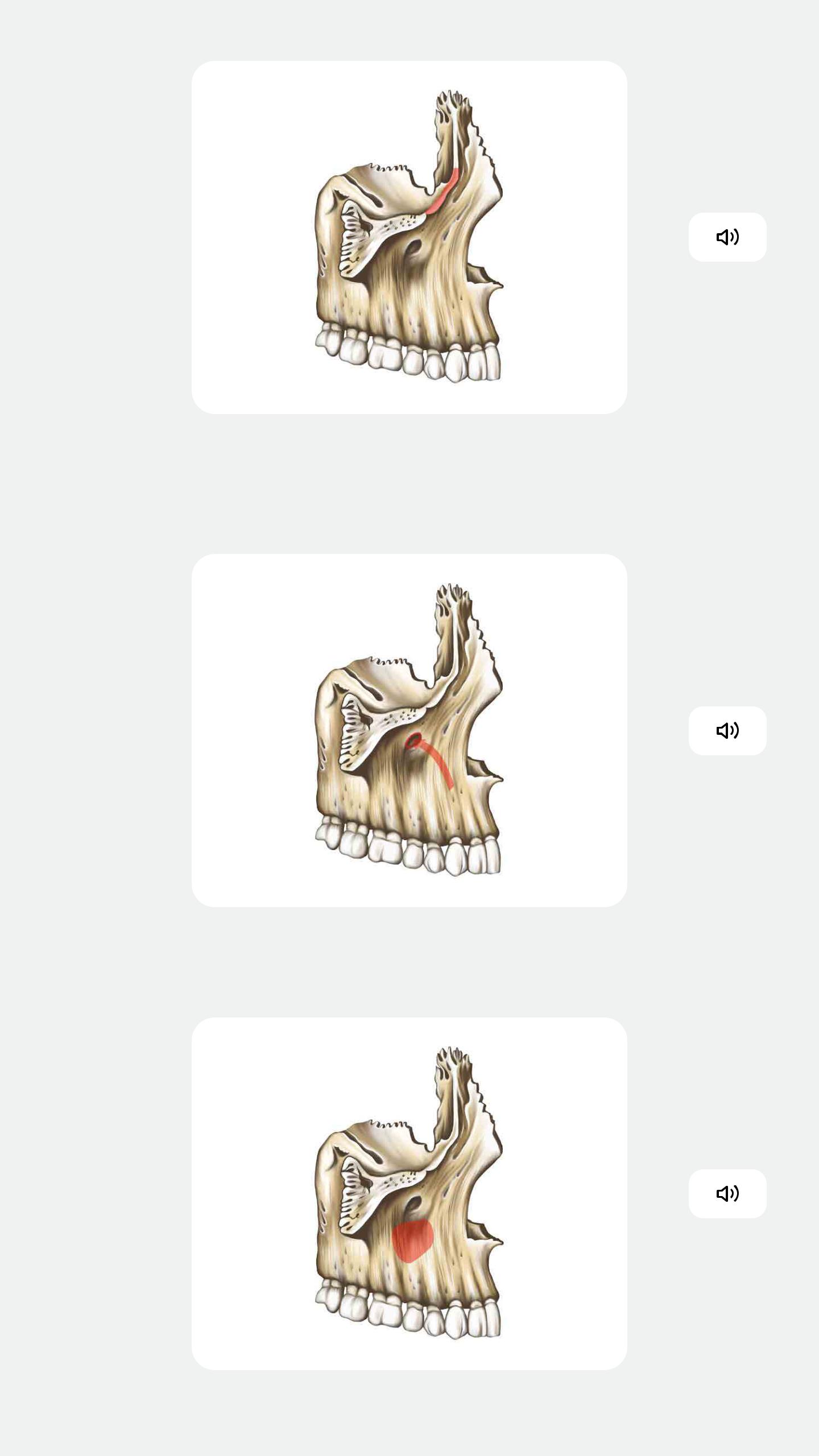Play audio for the second maxilla image
819x1456 pixels.
pyautogui.click(x=727, y=731)
